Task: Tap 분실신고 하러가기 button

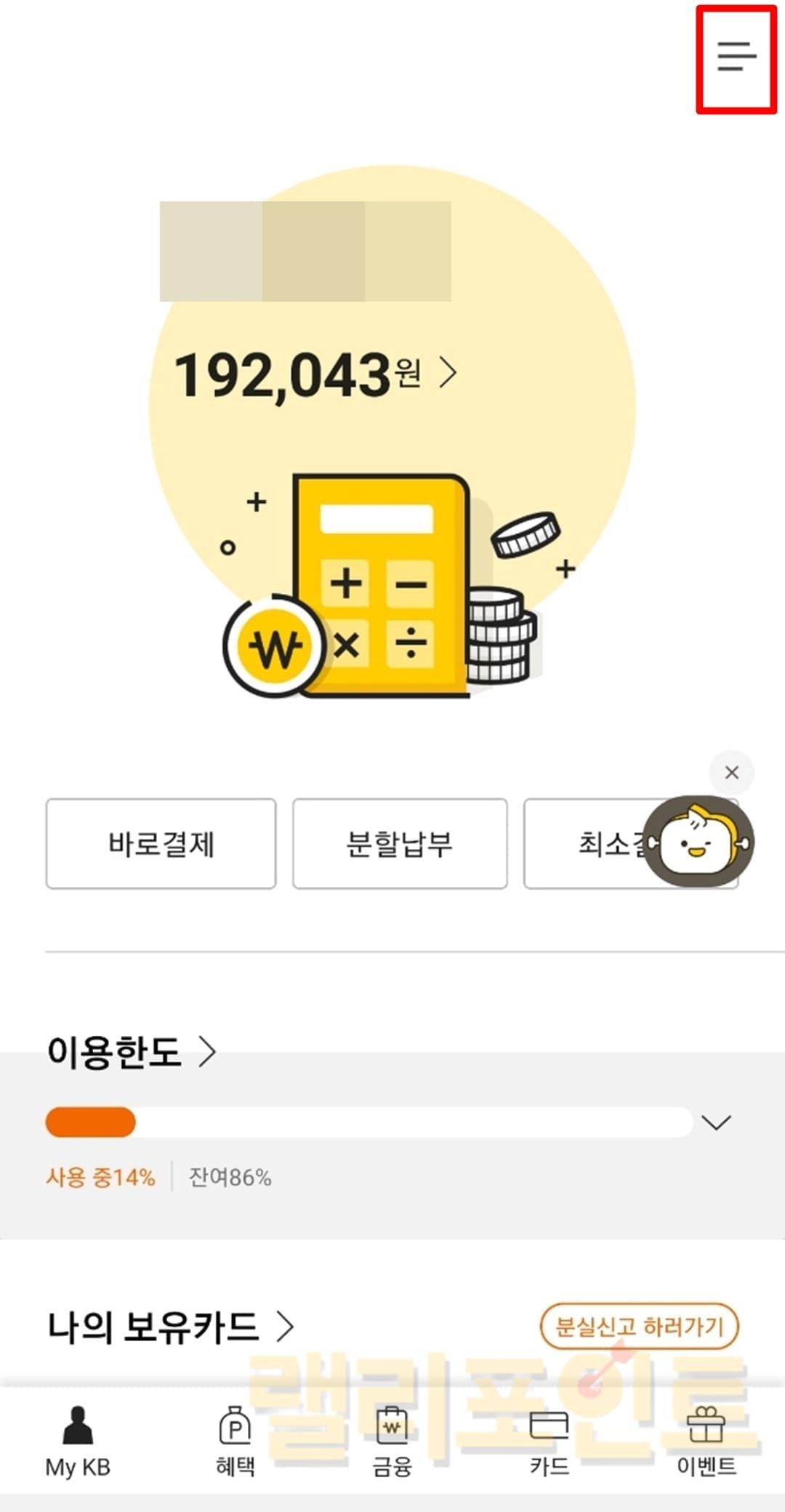Action: click(x=639, y=1327)
